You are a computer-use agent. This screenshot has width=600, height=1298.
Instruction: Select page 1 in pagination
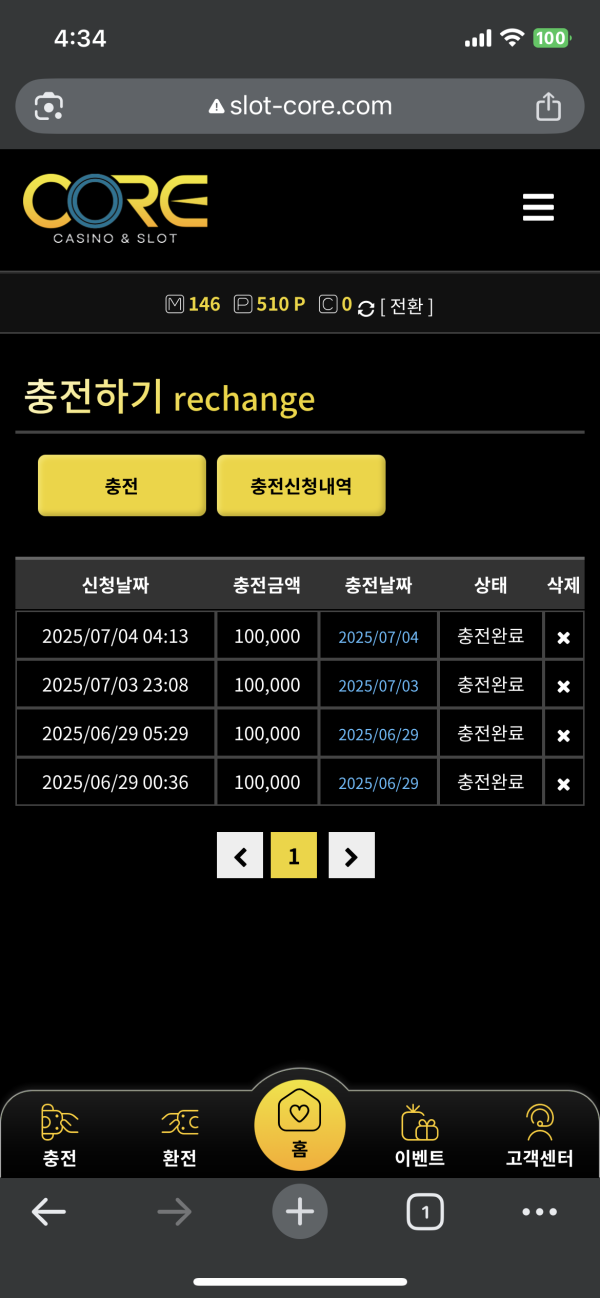[x=294, y=856]
